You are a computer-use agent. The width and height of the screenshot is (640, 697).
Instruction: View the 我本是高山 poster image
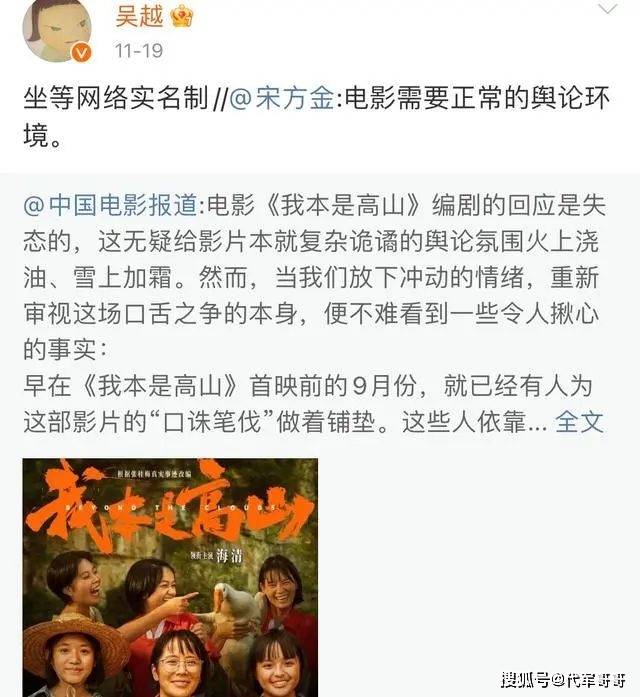[170, 577]
